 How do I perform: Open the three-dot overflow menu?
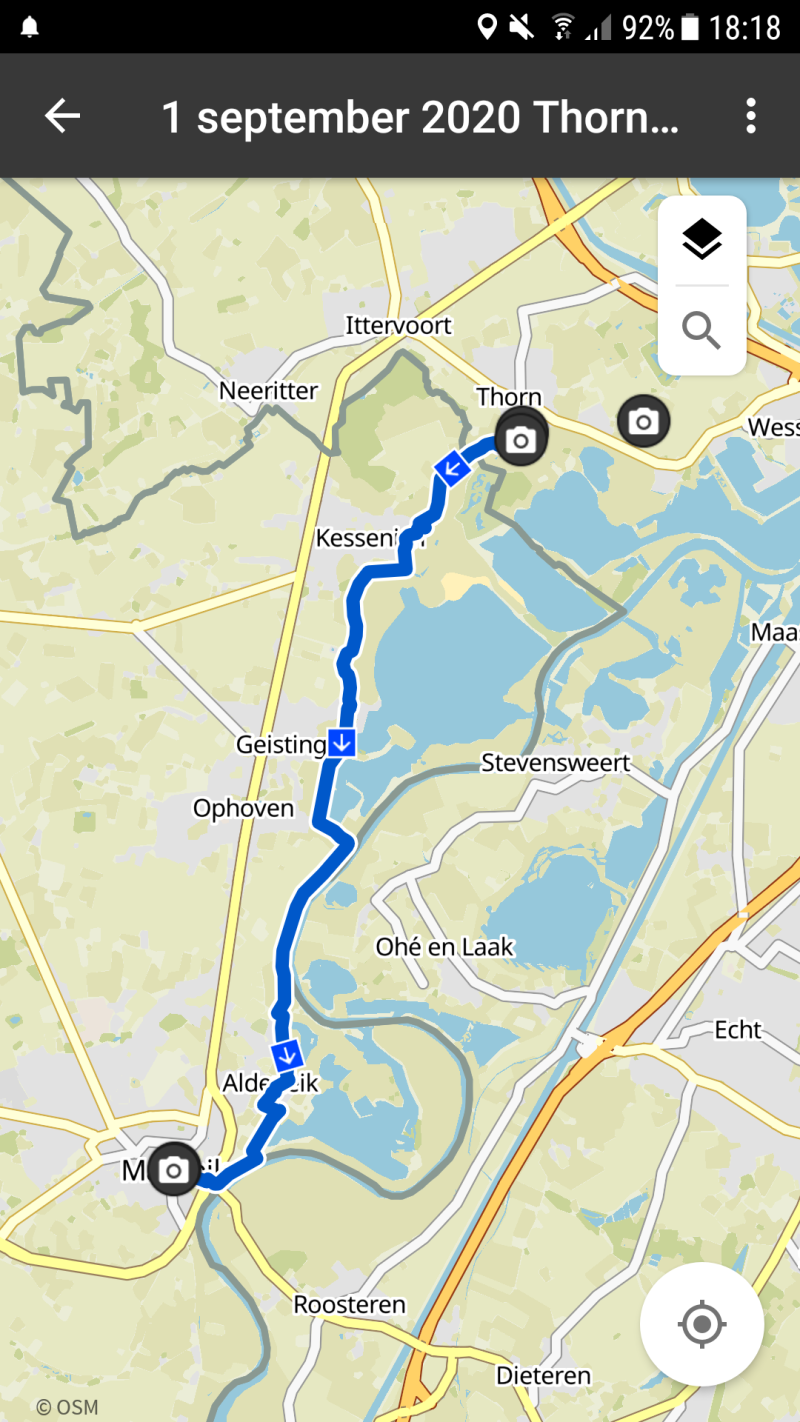tap(751, 117)
